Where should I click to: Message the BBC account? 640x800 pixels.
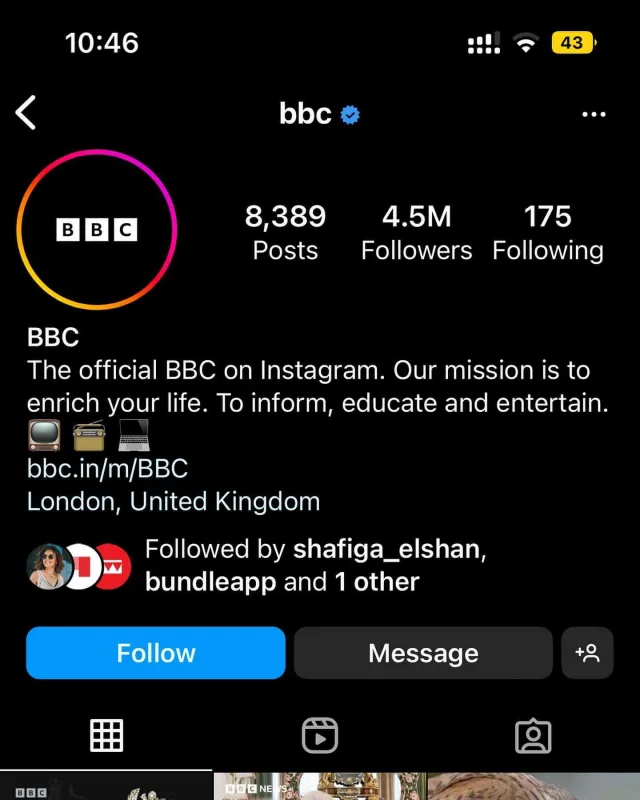point(423,653)
